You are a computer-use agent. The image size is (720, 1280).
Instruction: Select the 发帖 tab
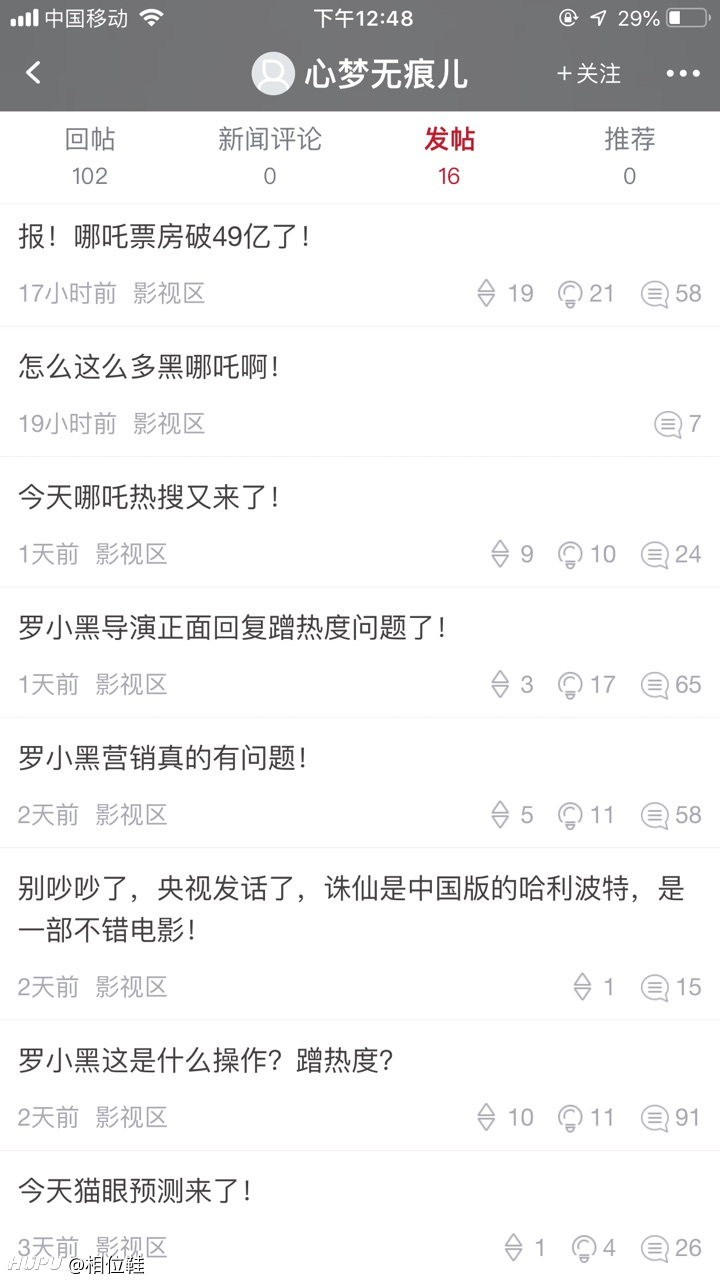[449, 157]
